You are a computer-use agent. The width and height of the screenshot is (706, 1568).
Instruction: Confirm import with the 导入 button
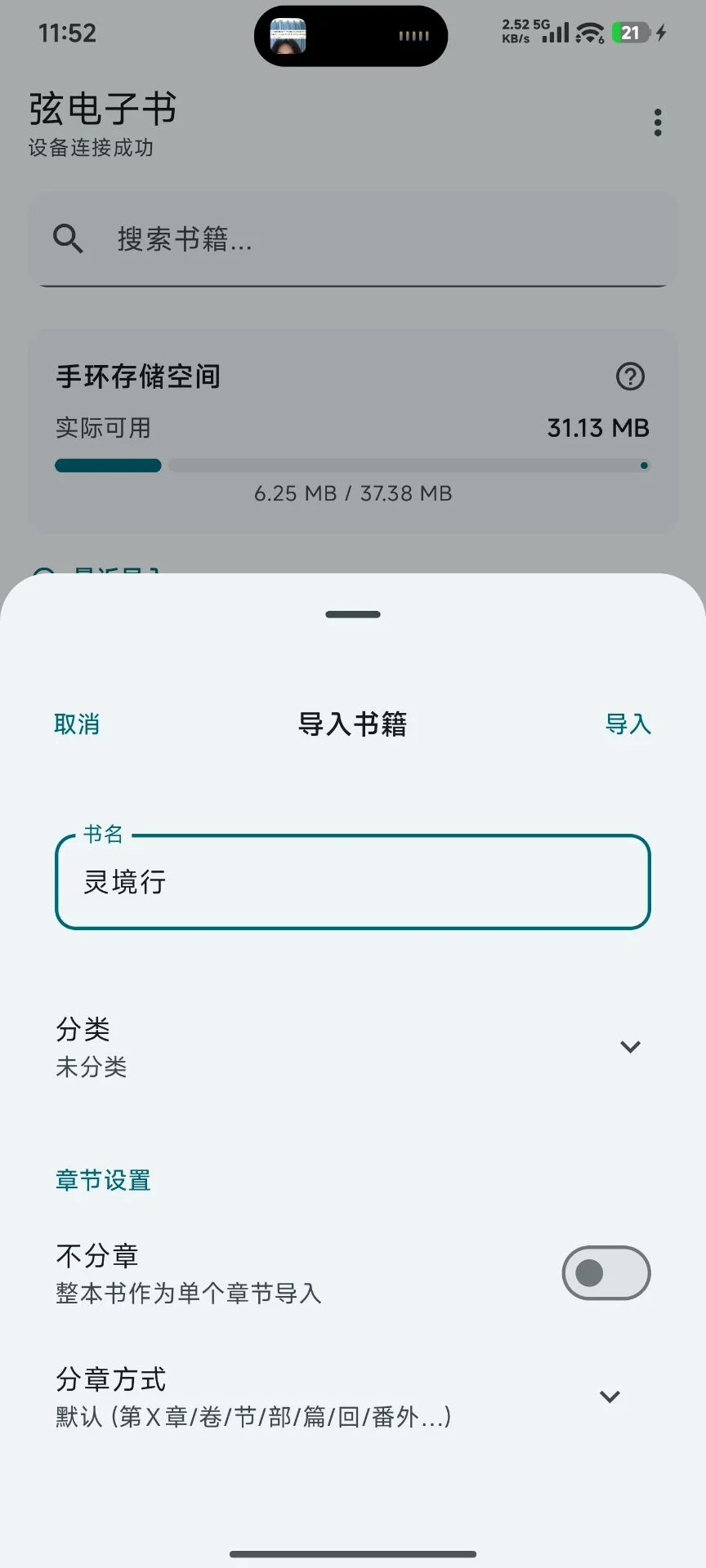[x=629, y=724]
